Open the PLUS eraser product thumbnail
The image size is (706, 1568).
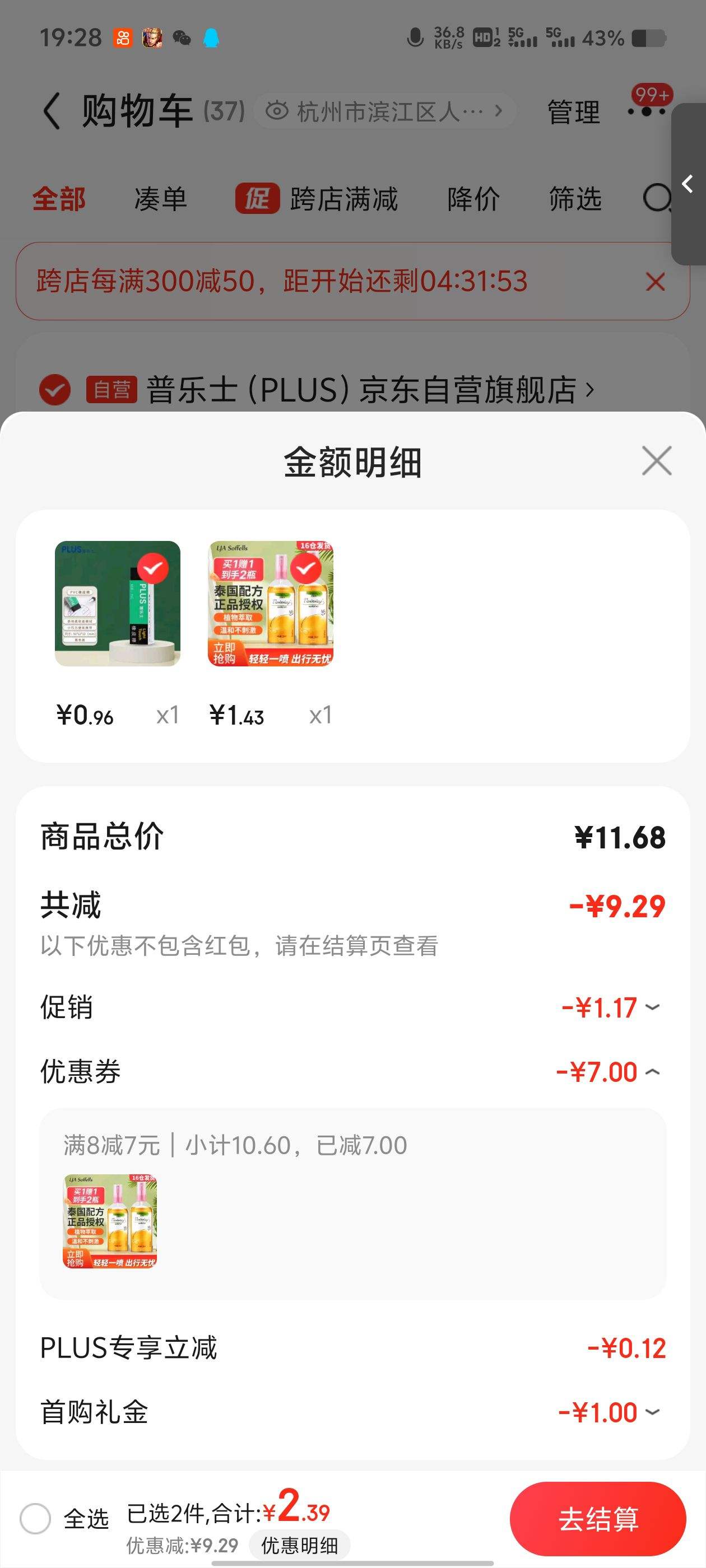pyautogui.click(x=118, y=603)
